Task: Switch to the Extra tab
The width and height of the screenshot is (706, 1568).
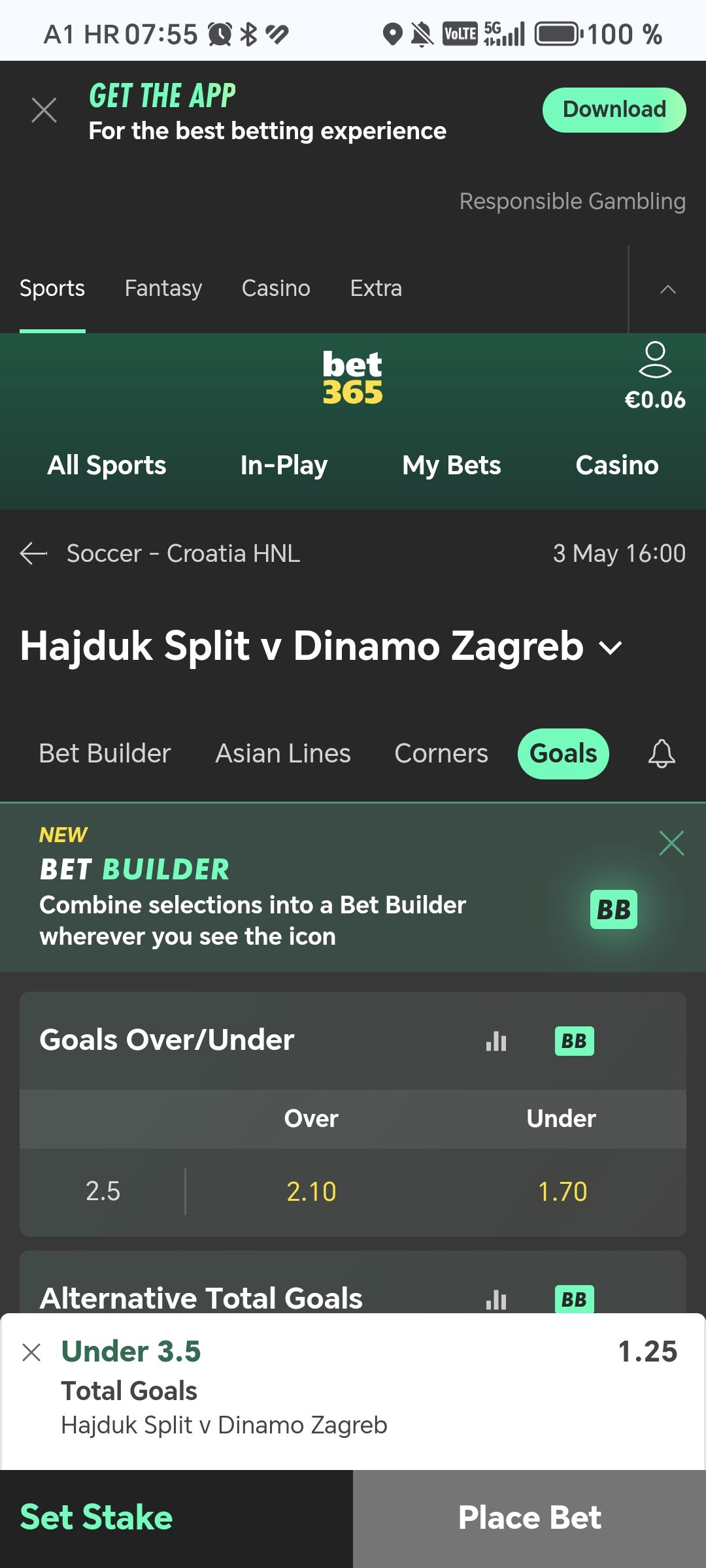Action: [376, 288]
